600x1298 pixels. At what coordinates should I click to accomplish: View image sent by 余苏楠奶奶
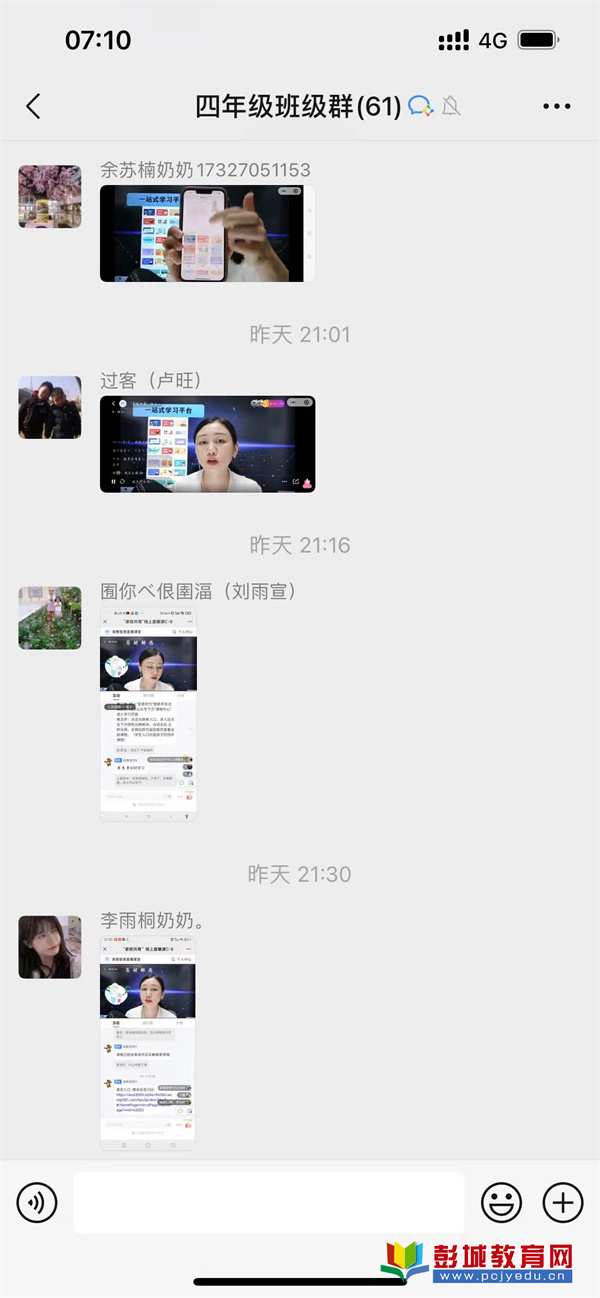click(207, 234)
